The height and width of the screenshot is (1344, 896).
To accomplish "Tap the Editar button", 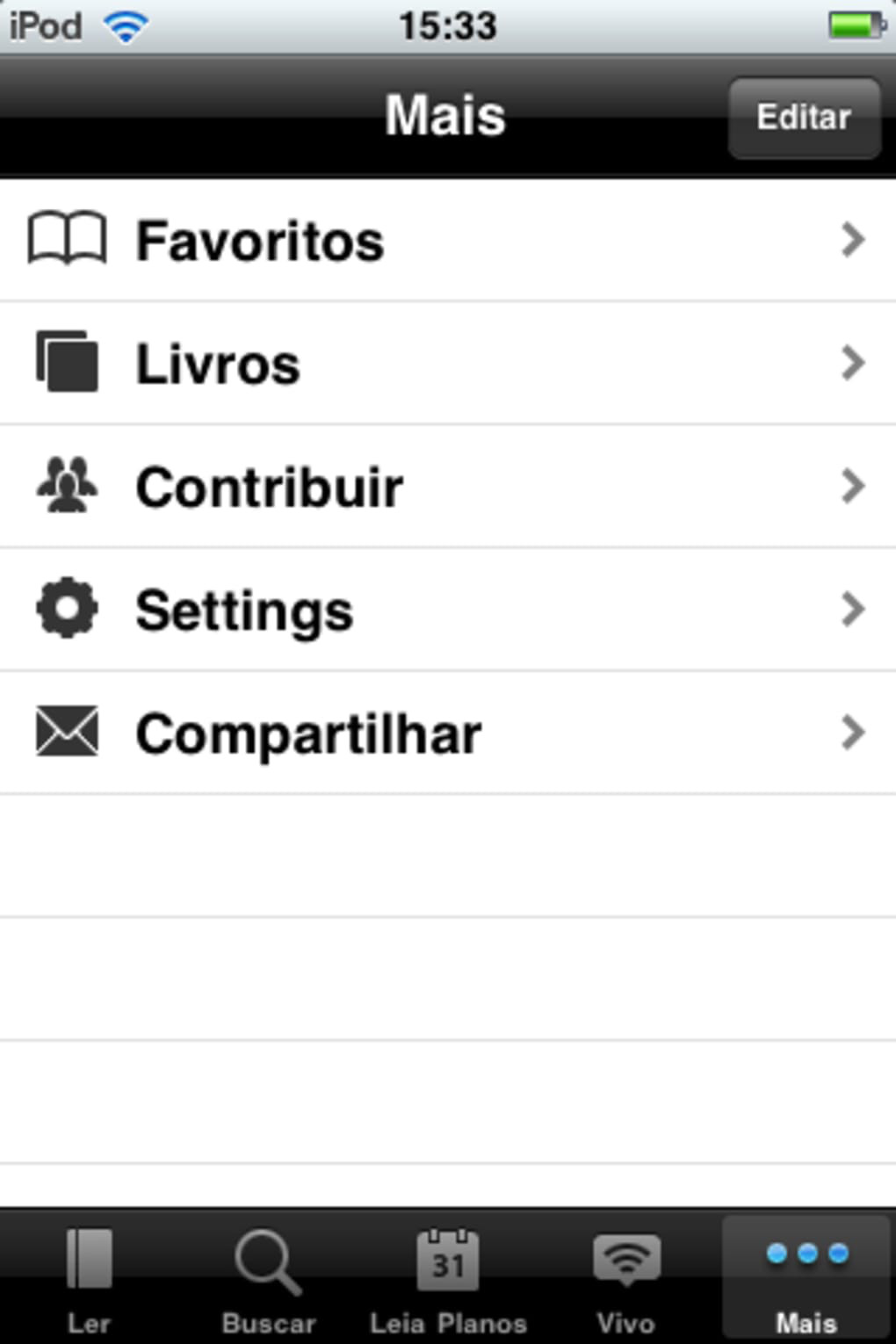I will pos(804,118).
